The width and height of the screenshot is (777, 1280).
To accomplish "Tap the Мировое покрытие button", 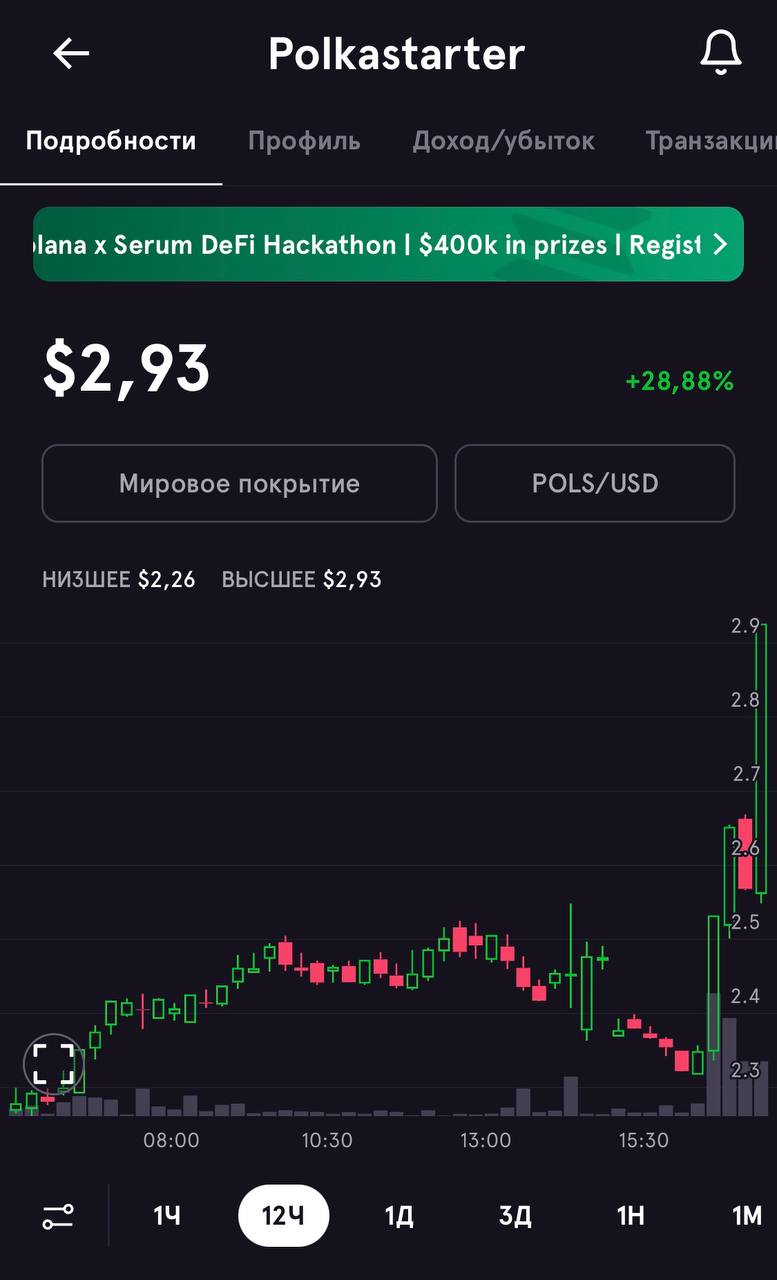I will tap(239, 484).
